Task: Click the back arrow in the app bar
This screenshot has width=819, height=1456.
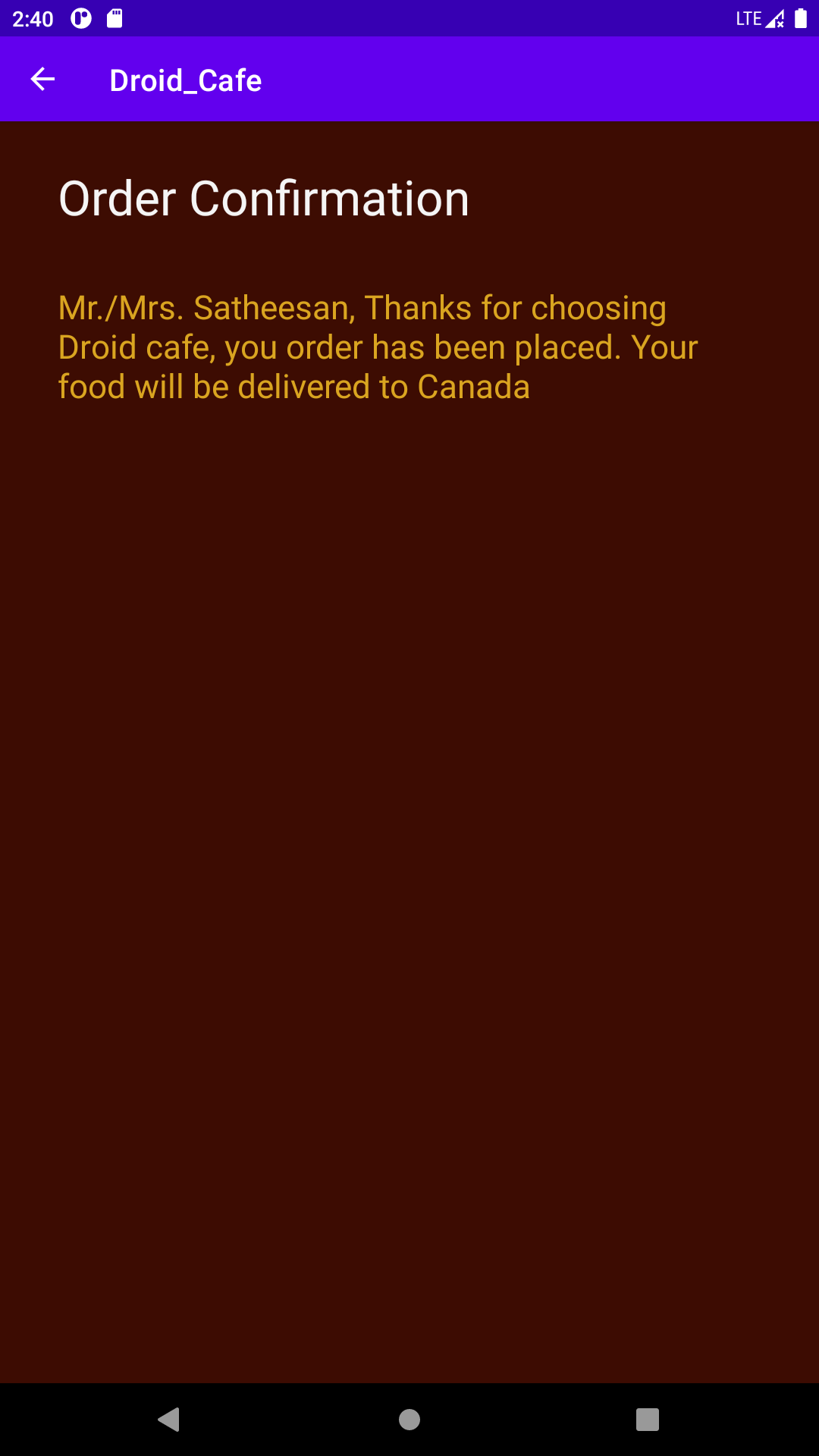Action: pyautogui.click(x=43, y=79)
